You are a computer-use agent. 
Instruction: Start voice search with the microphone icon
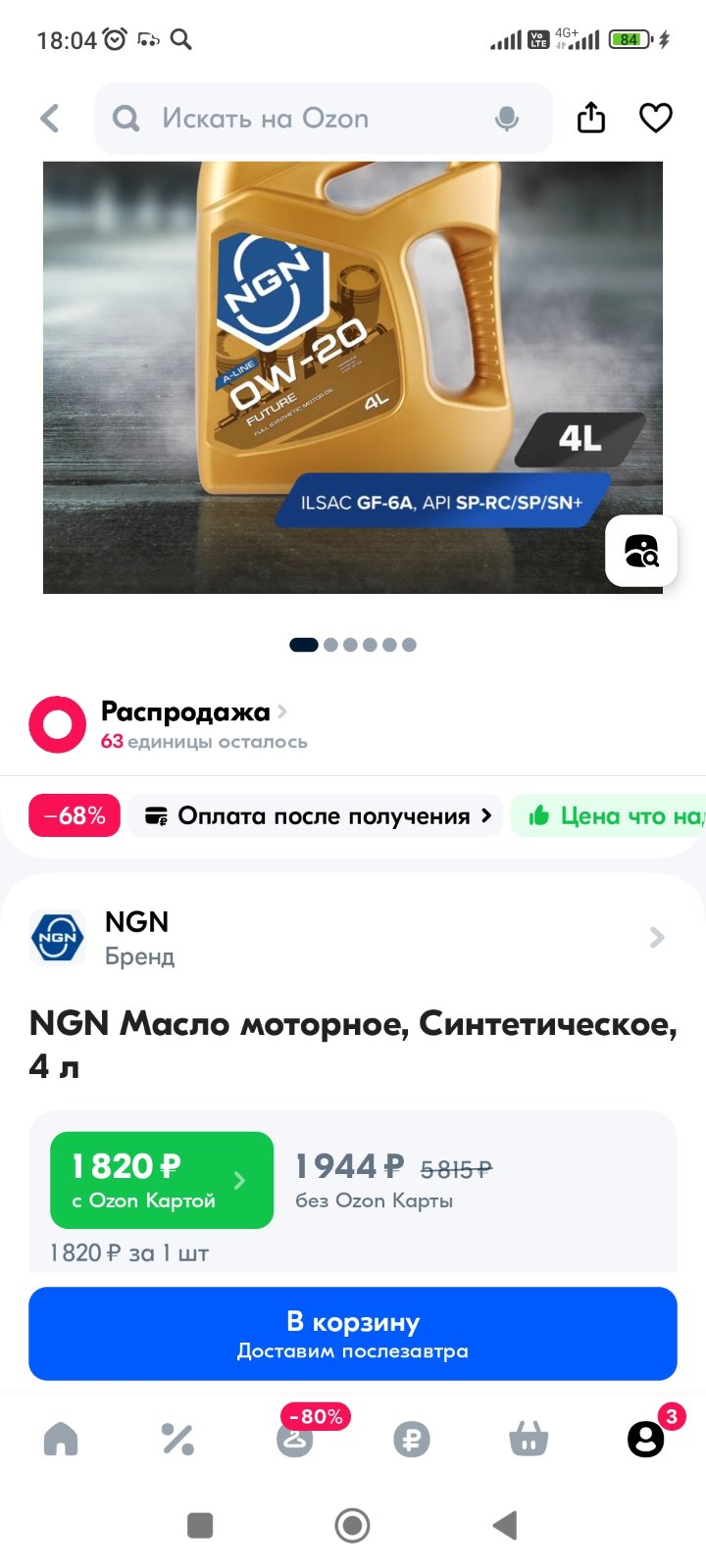[x=507, y=119]
